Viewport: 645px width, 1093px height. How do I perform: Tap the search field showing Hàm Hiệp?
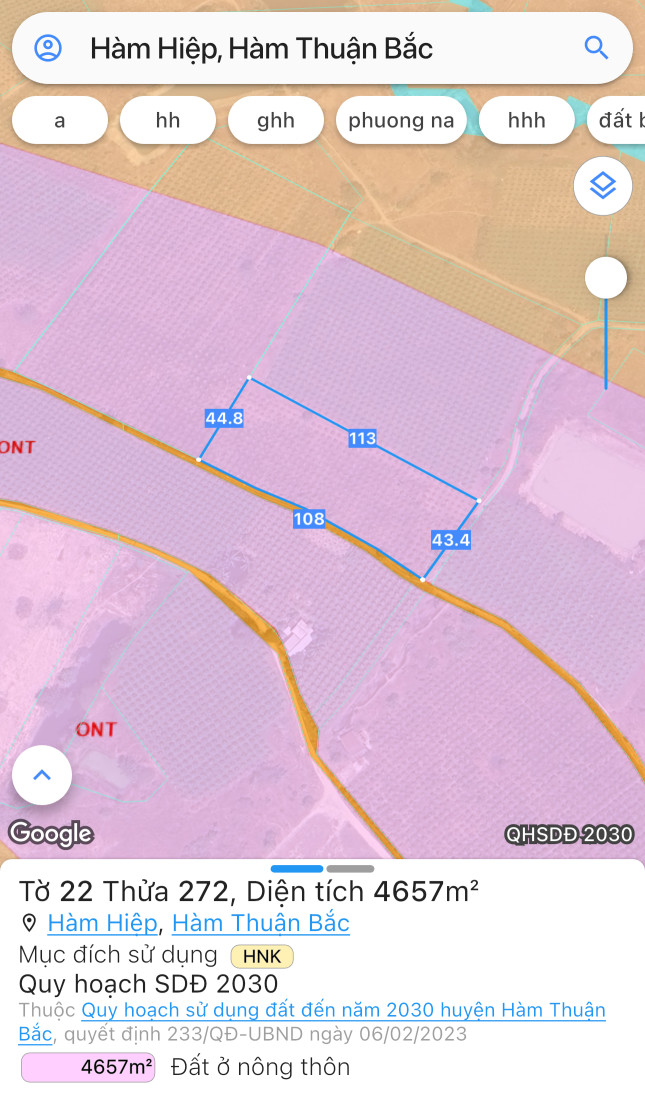300,48
